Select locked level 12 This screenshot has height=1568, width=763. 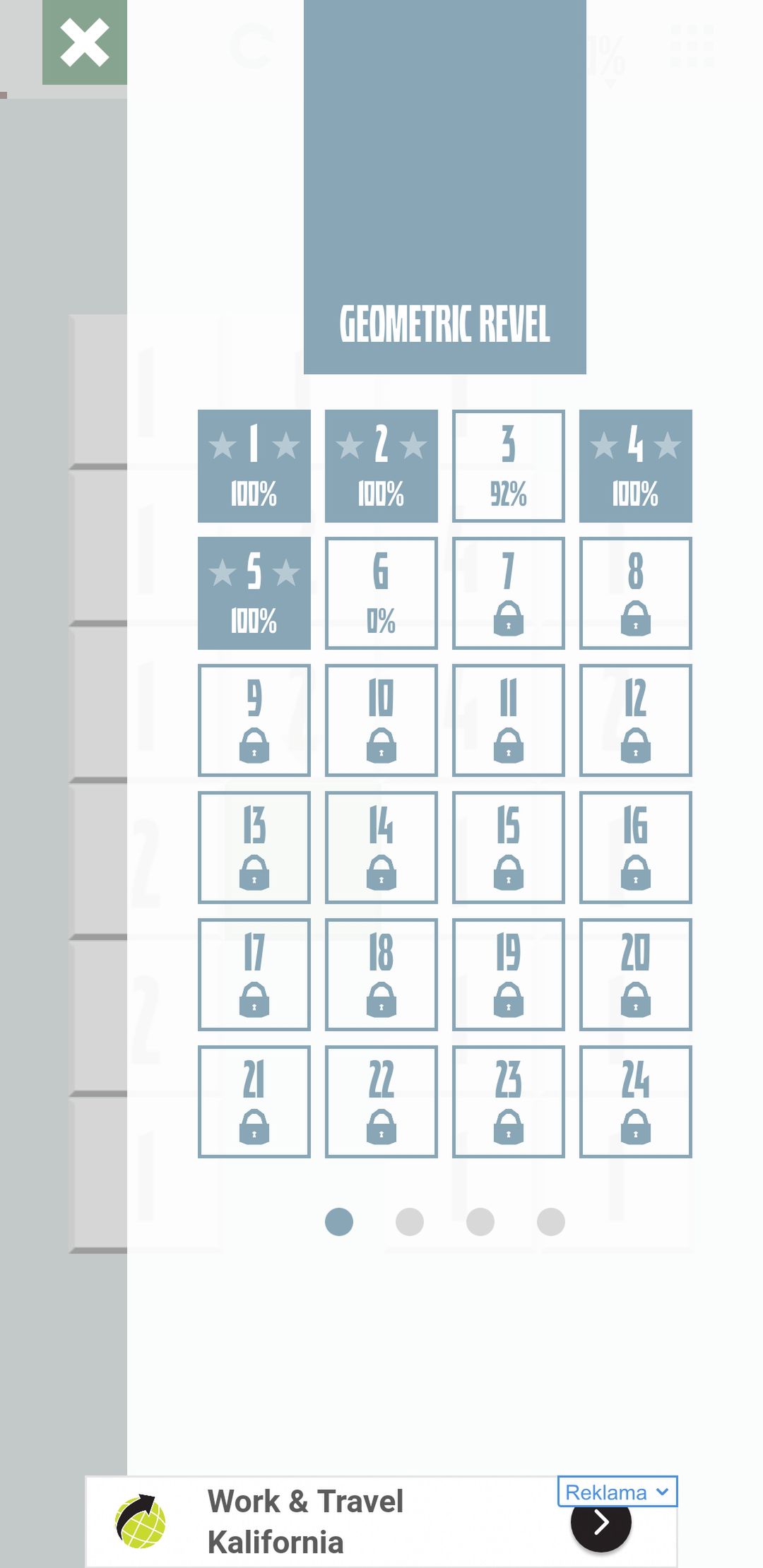point(636,720)
